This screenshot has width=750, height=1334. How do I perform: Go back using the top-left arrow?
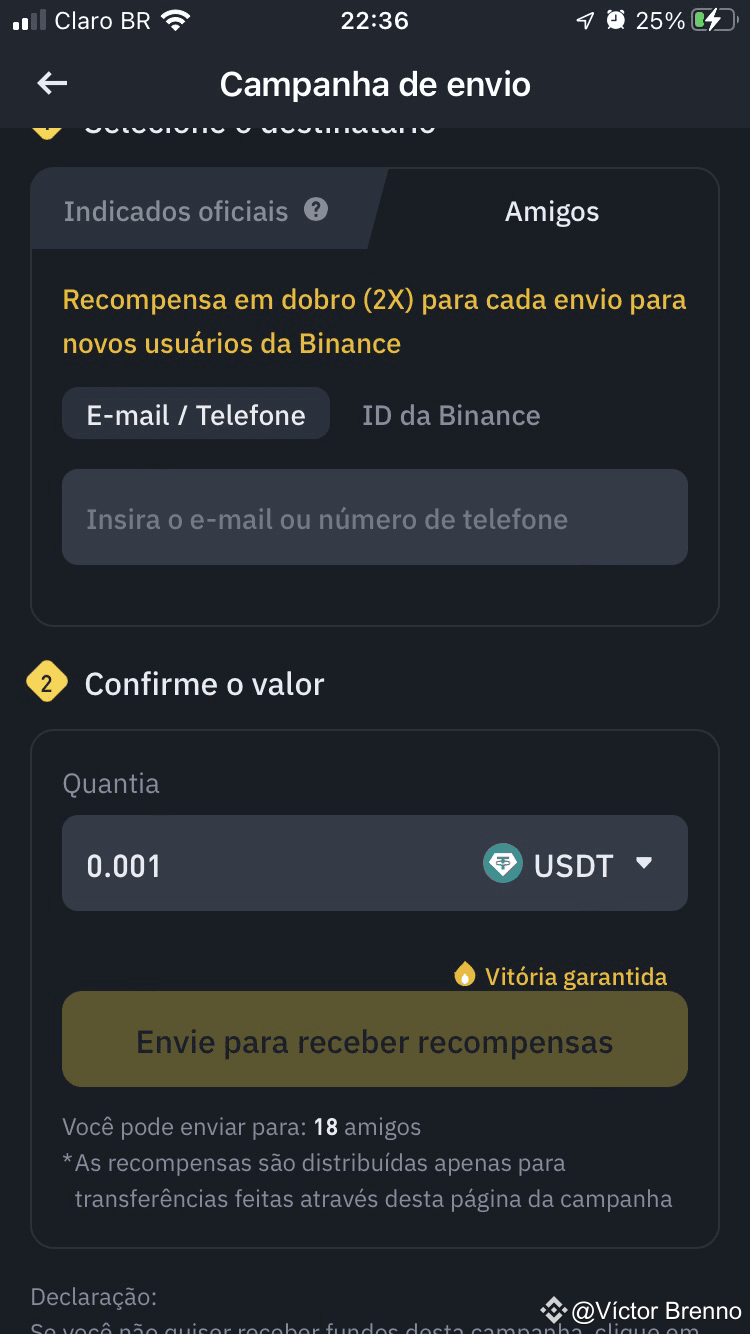pos(52,84)
